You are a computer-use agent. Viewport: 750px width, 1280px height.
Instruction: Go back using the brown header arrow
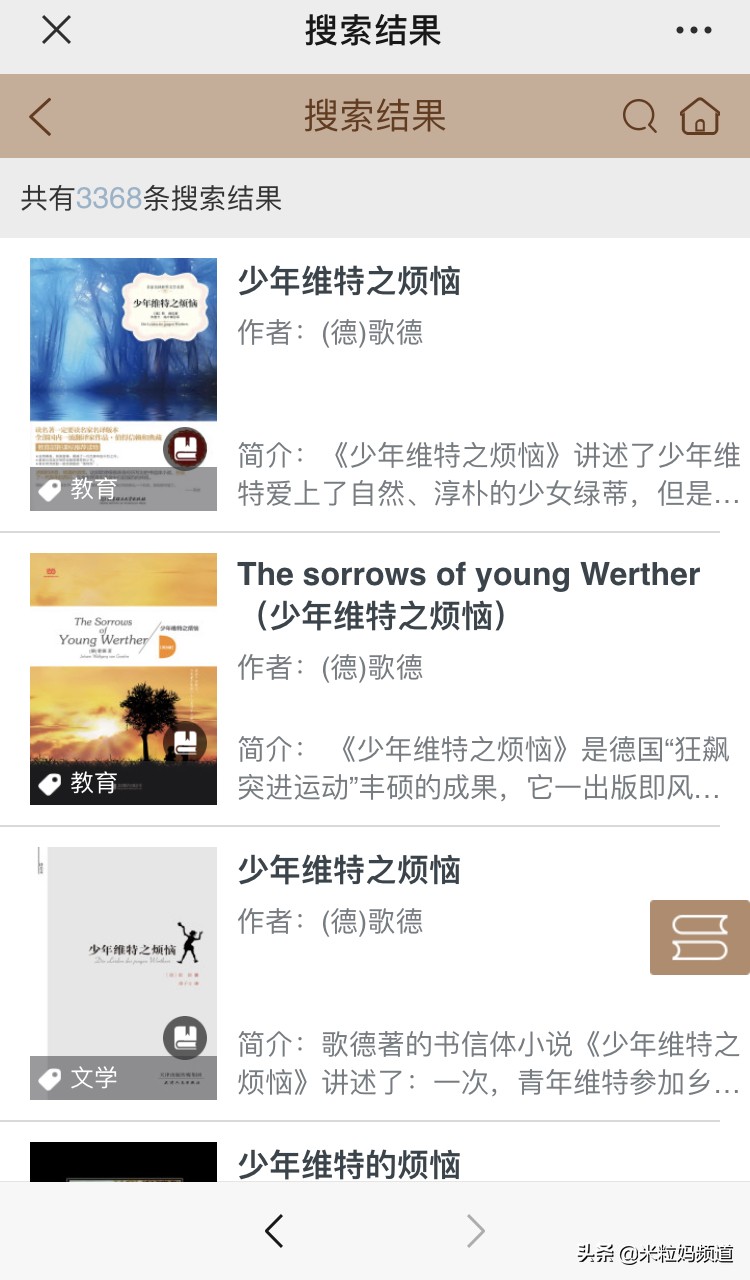tap(40, 117)
